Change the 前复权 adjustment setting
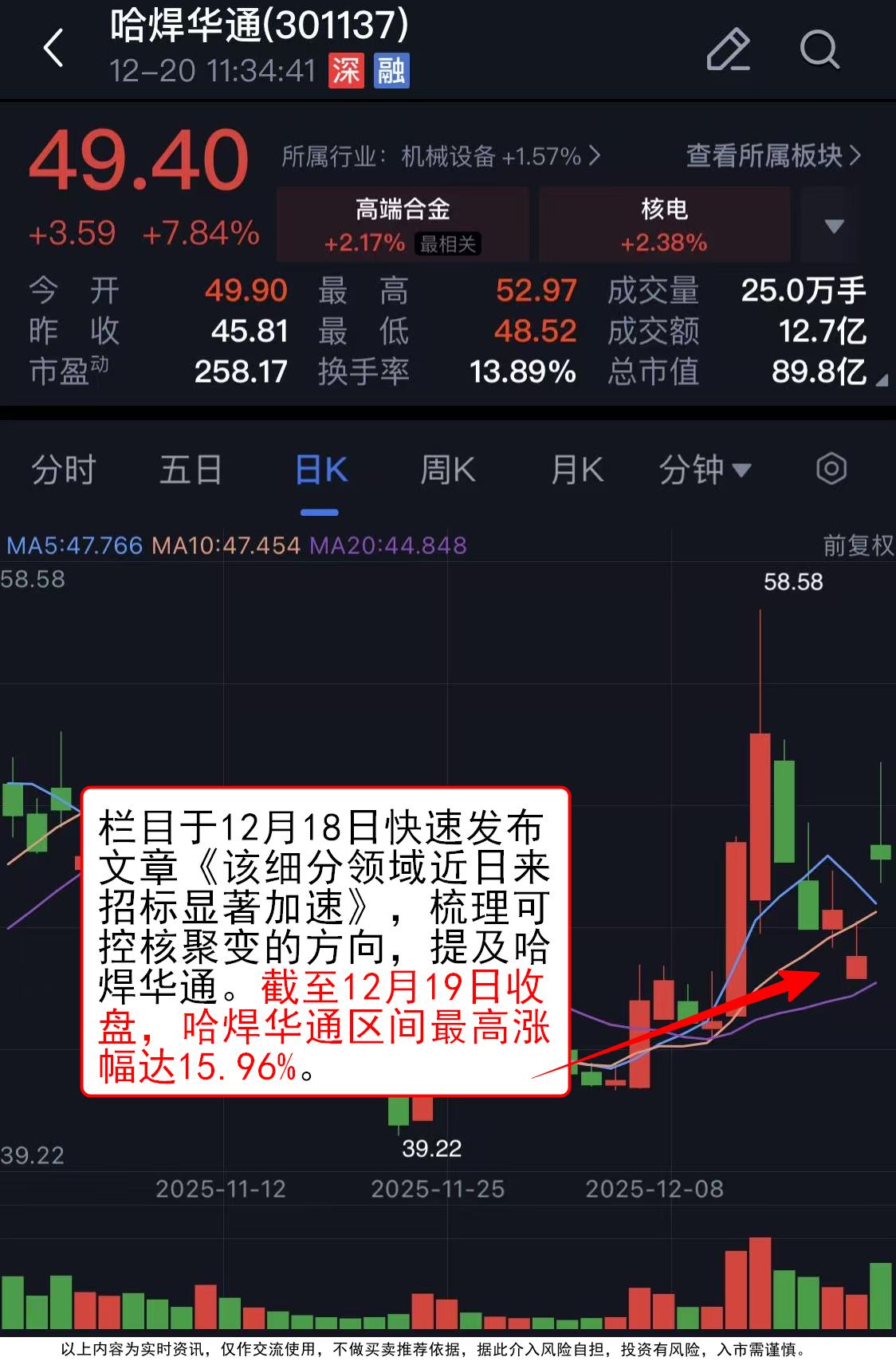The image size is (896, 1361). coord(858,546)
